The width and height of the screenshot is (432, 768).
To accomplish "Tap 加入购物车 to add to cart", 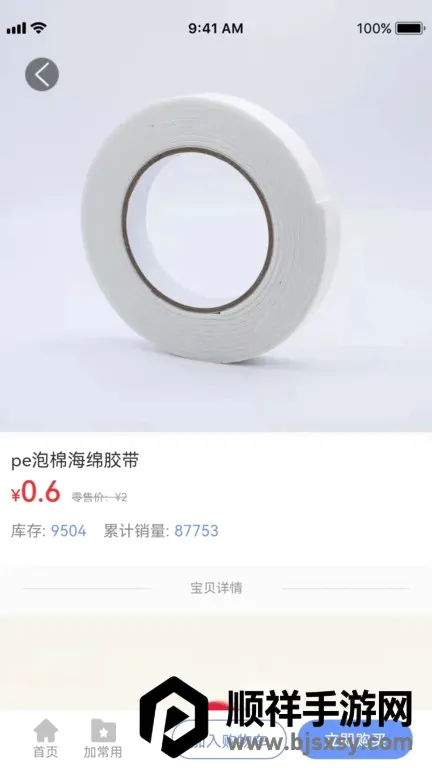I will tap(229, 740).
